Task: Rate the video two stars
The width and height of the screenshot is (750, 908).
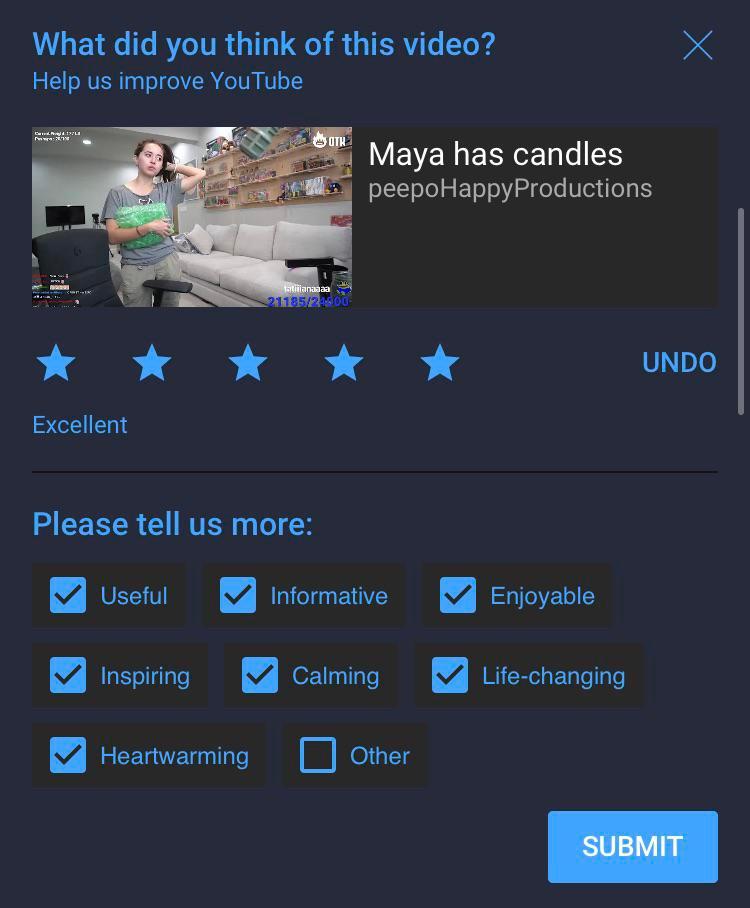Action: [152, 363]
